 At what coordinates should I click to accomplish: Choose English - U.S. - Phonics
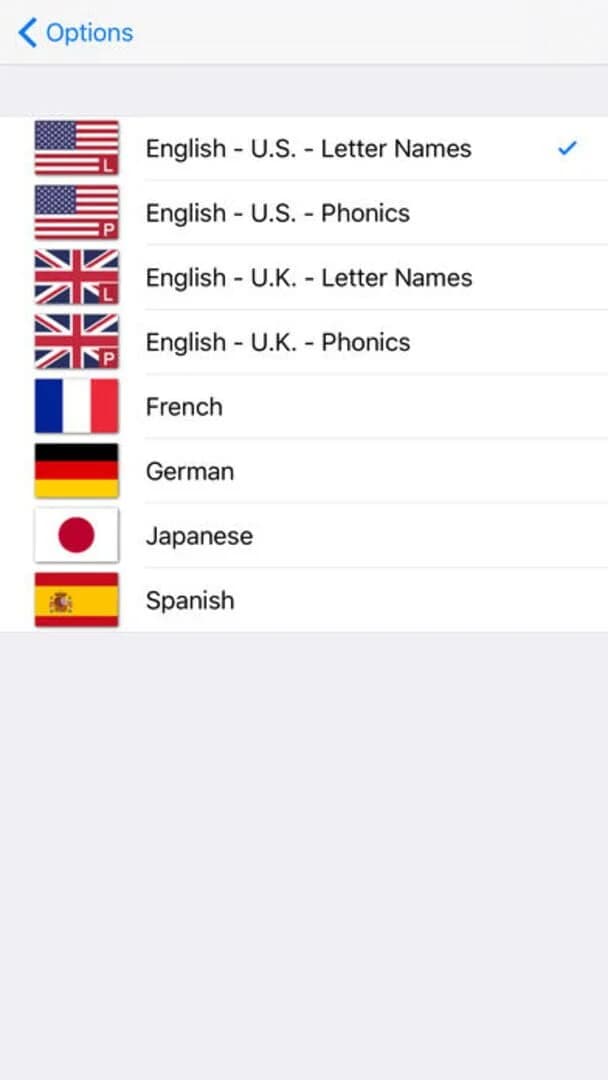coord(278,213)
